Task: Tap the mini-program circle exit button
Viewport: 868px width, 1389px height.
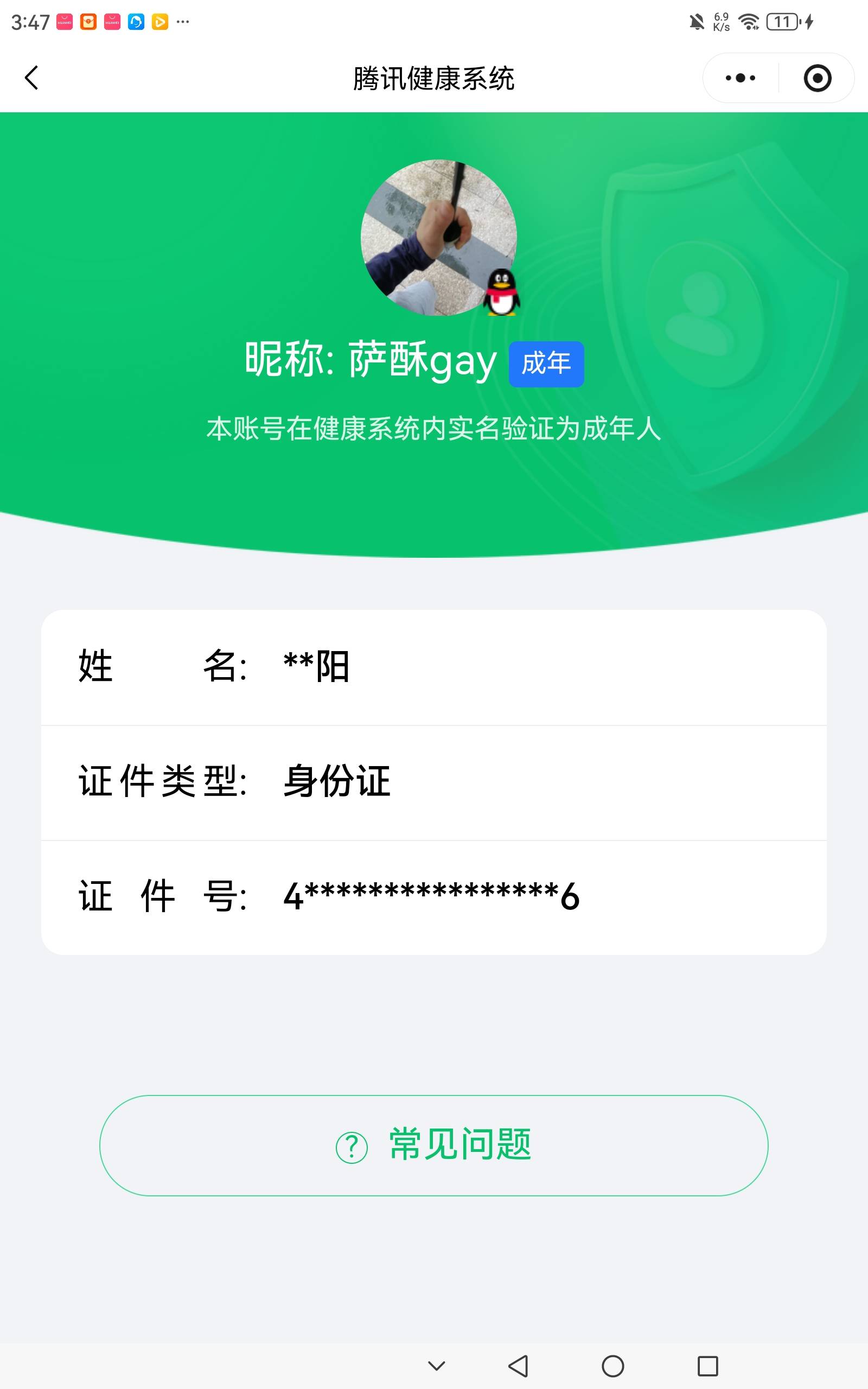Action: [818, 78]
